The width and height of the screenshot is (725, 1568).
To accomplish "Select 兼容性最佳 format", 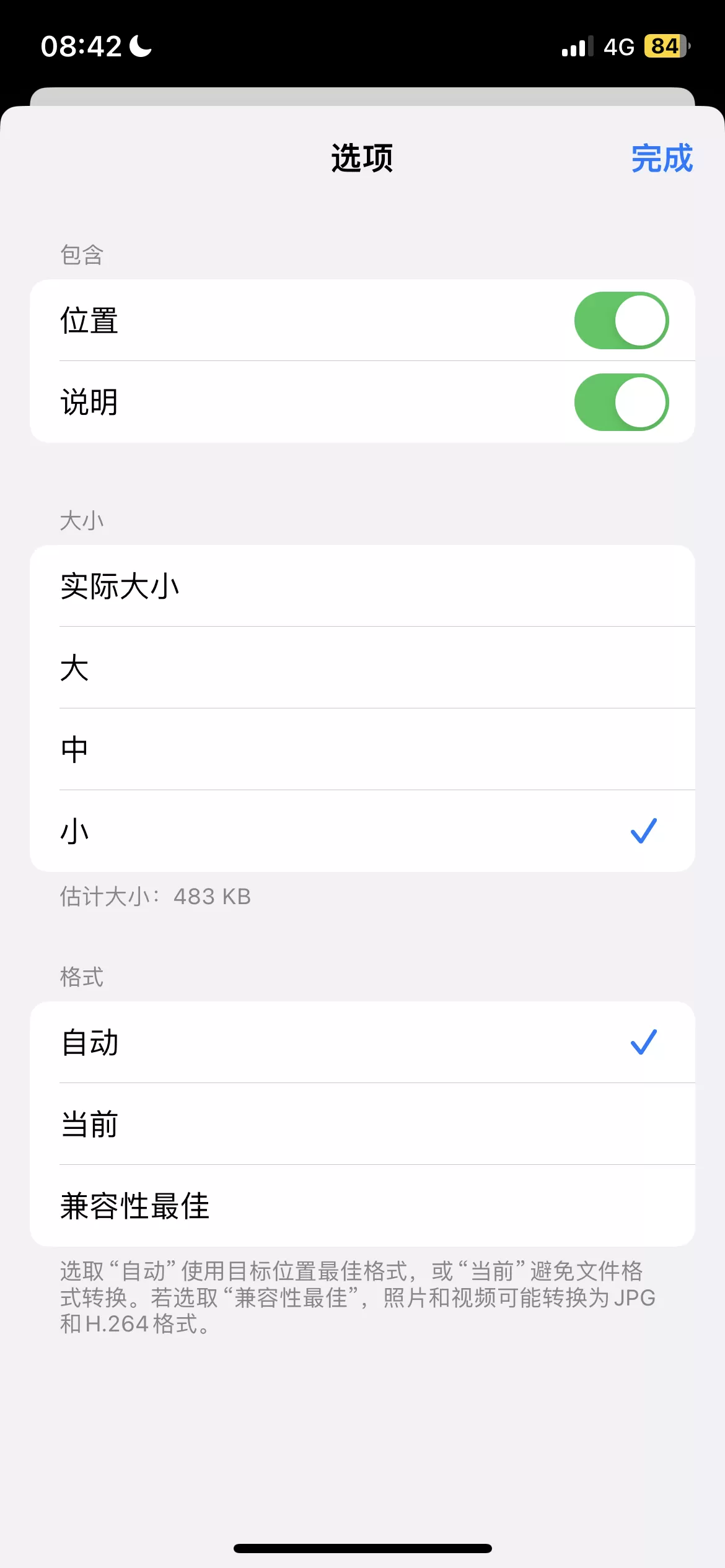I will (362, 1206).
